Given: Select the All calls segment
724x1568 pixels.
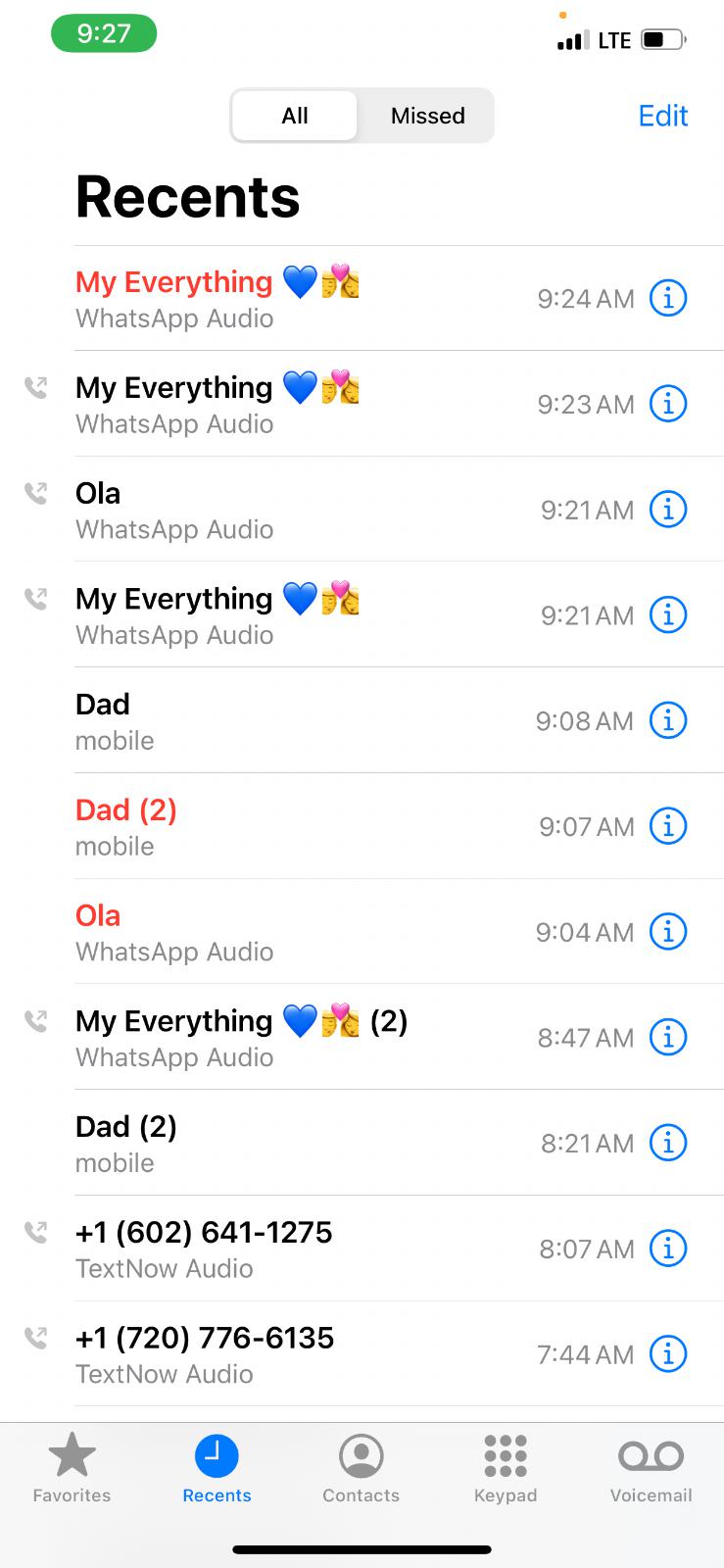Looking at the screenshot, I should [x=295, y=116].
